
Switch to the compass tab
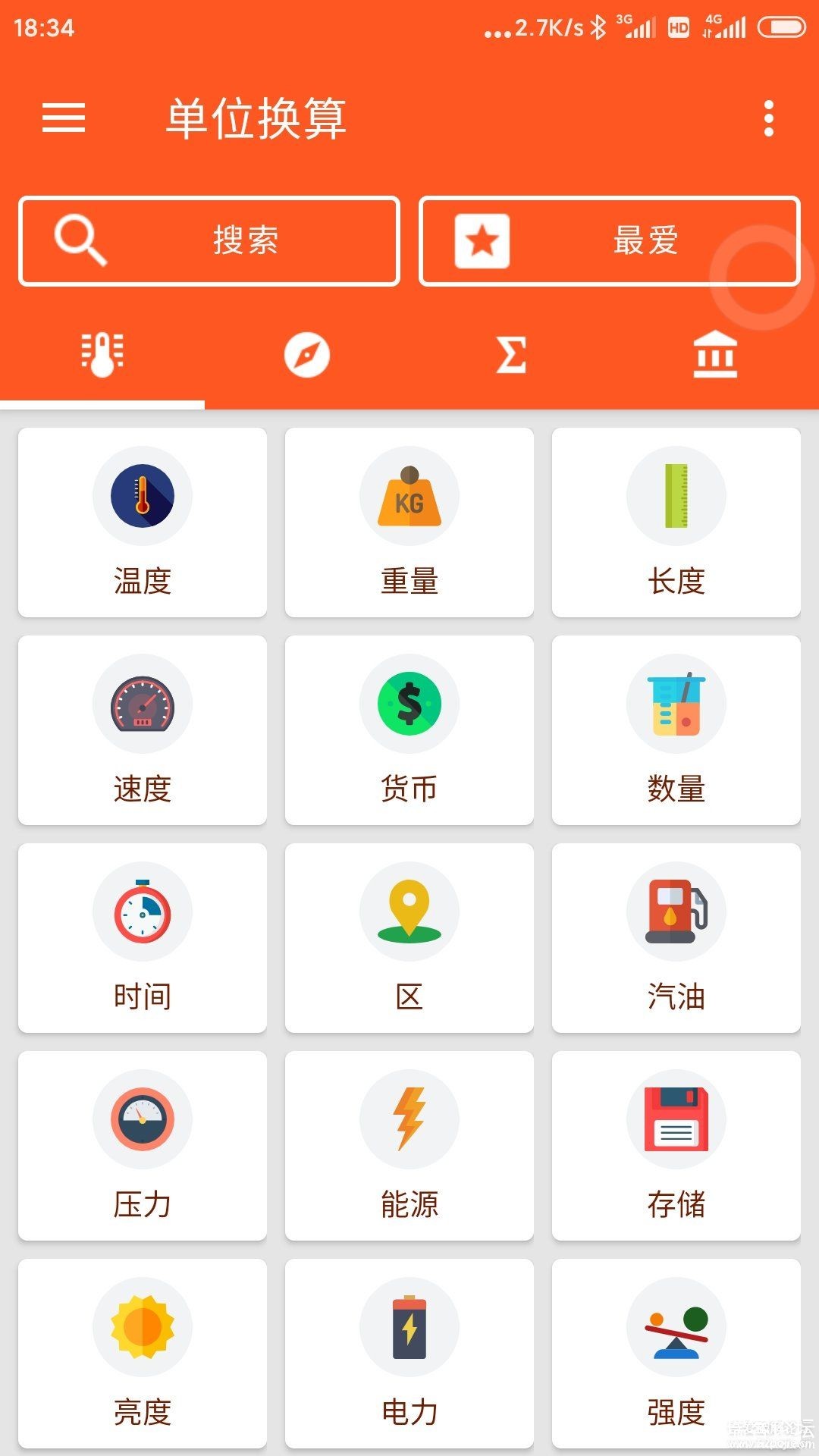[x=306, y=354]
